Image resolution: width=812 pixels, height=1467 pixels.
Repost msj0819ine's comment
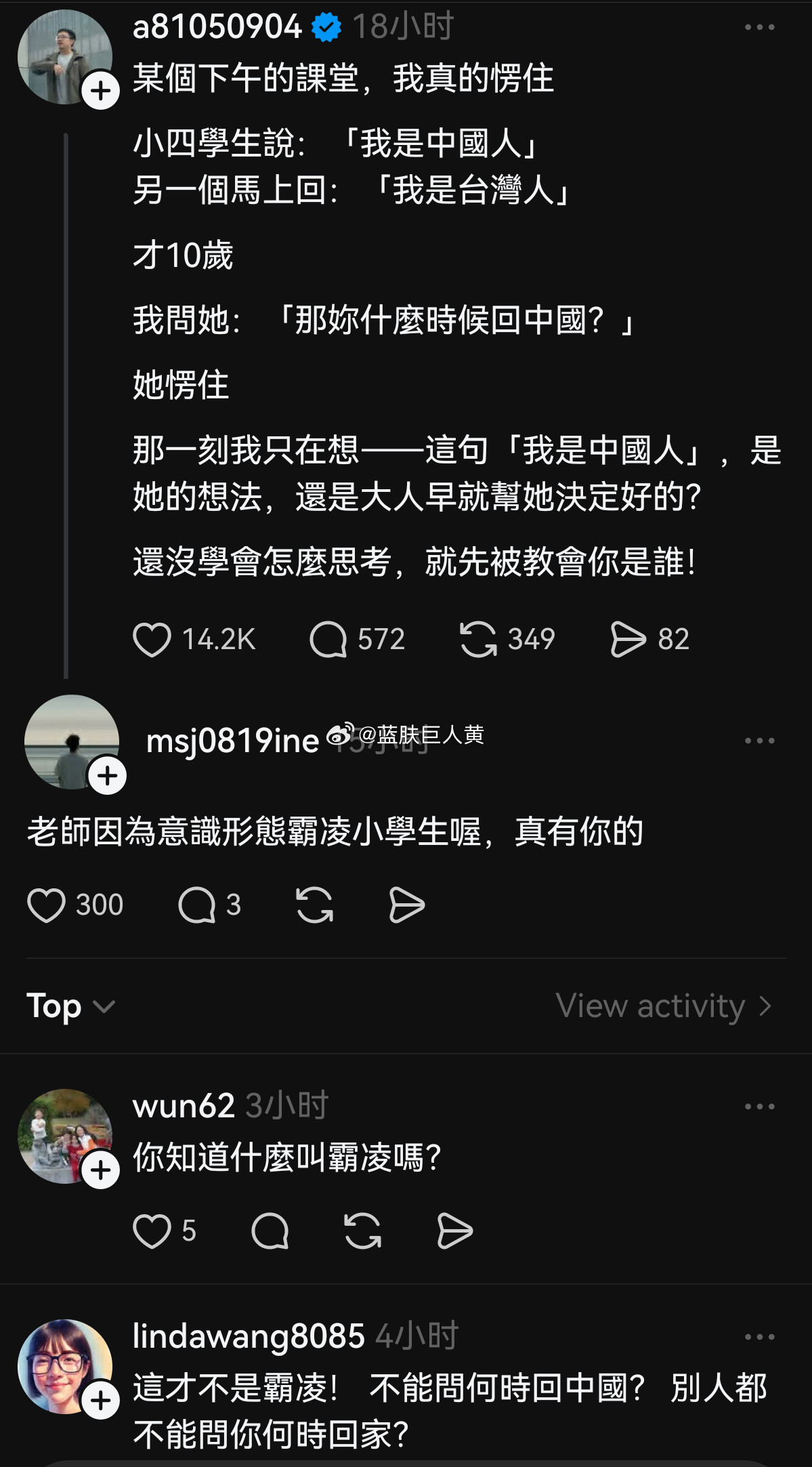315,905
